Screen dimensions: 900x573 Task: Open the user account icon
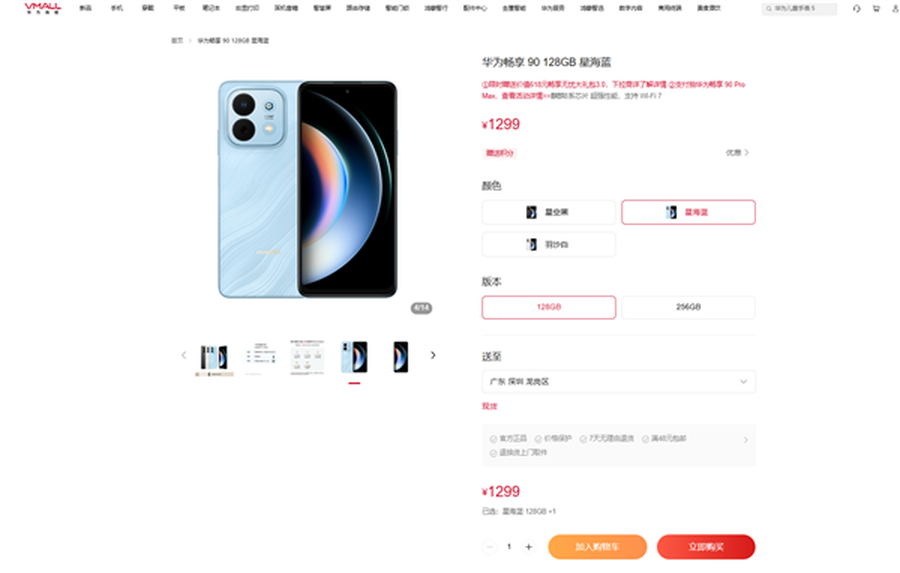(x=893, y=8)
